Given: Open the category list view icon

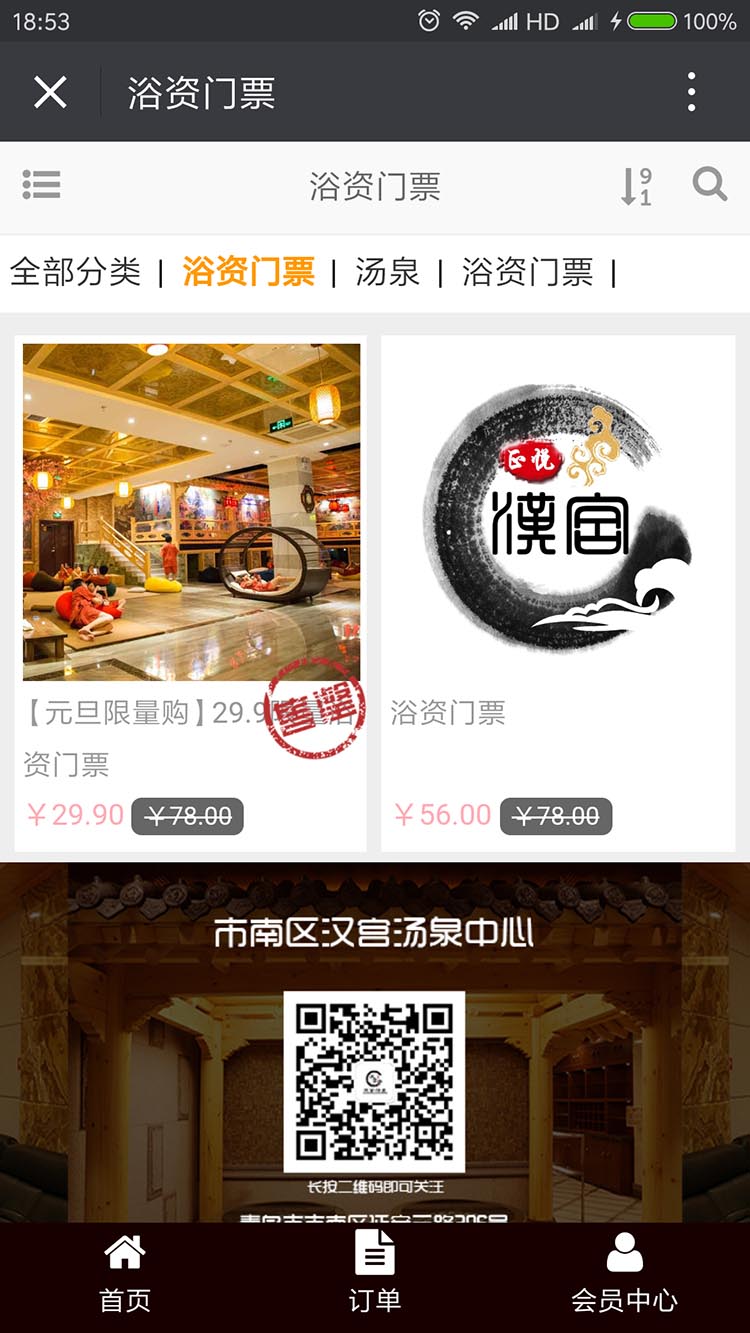Looking at the screenshot, I should tap(42, 185).
